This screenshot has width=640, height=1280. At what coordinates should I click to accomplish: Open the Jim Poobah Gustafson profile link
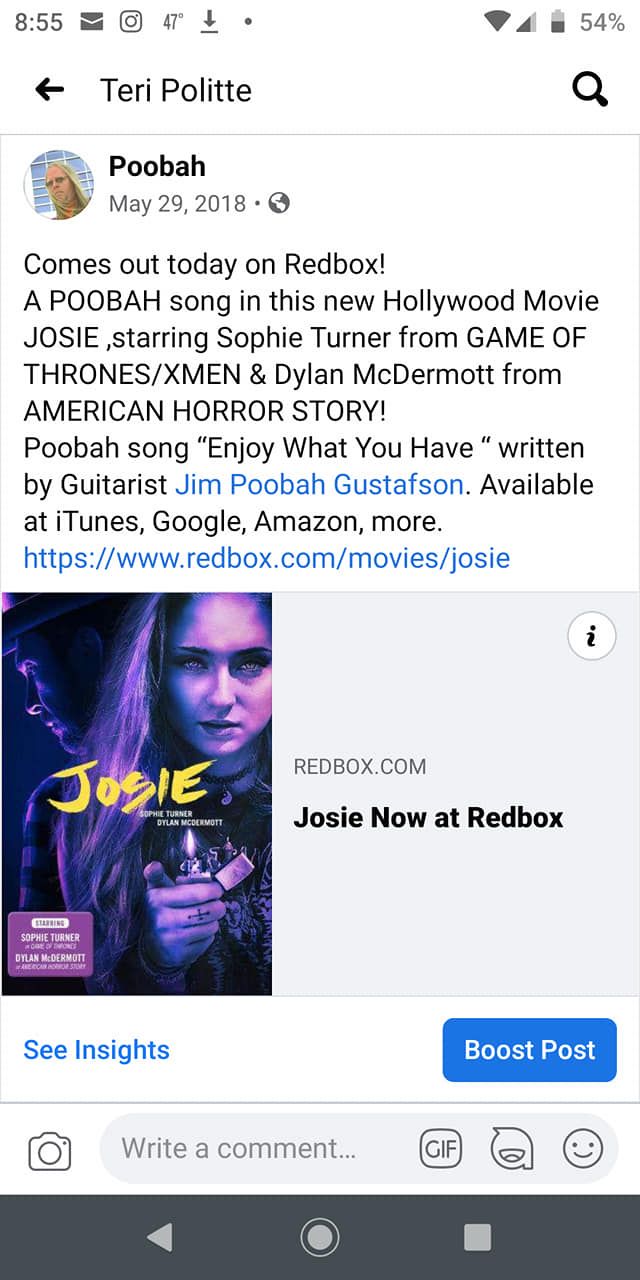319,485
